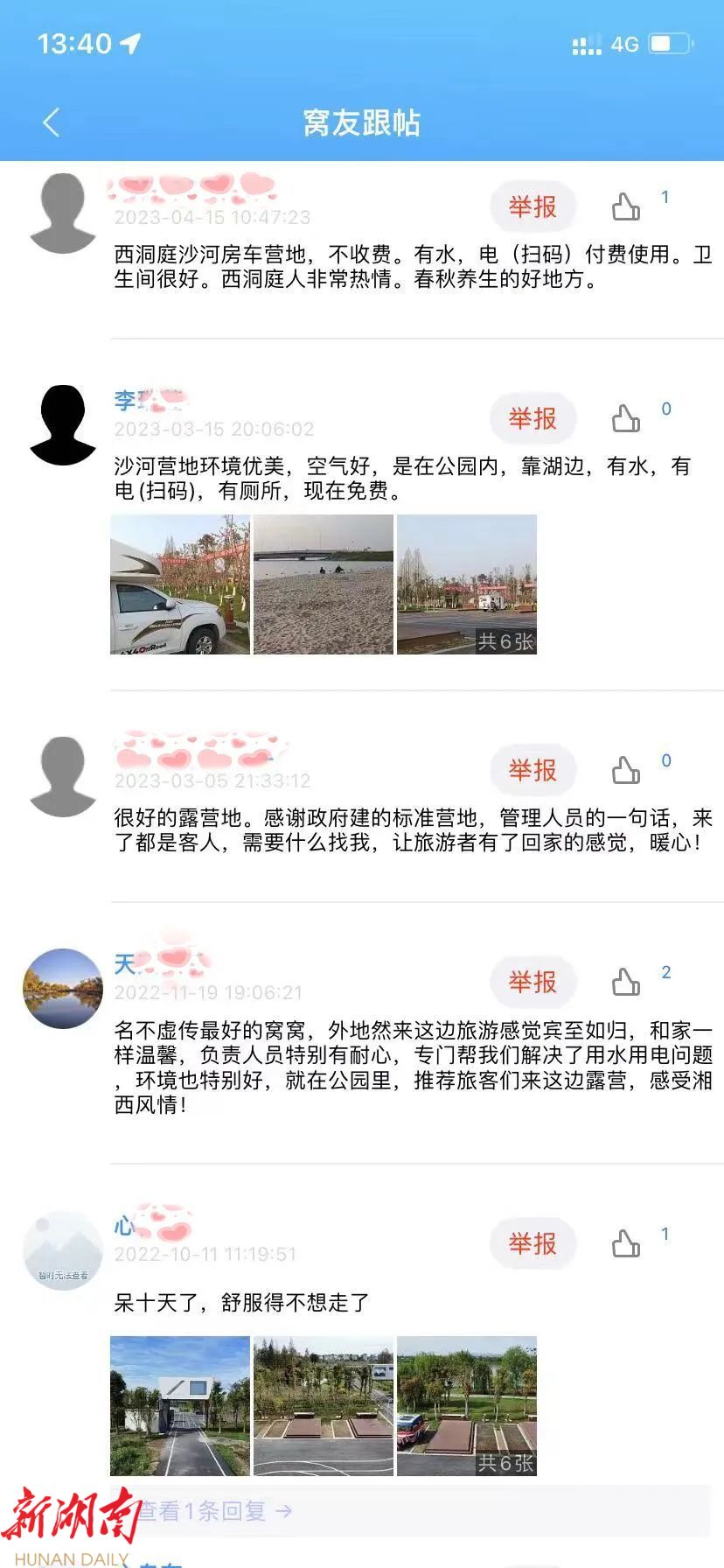Report the 2023-03-15 沙河营地 comment
This screenshot has height=1568, width=724.
tap(533, 419)
